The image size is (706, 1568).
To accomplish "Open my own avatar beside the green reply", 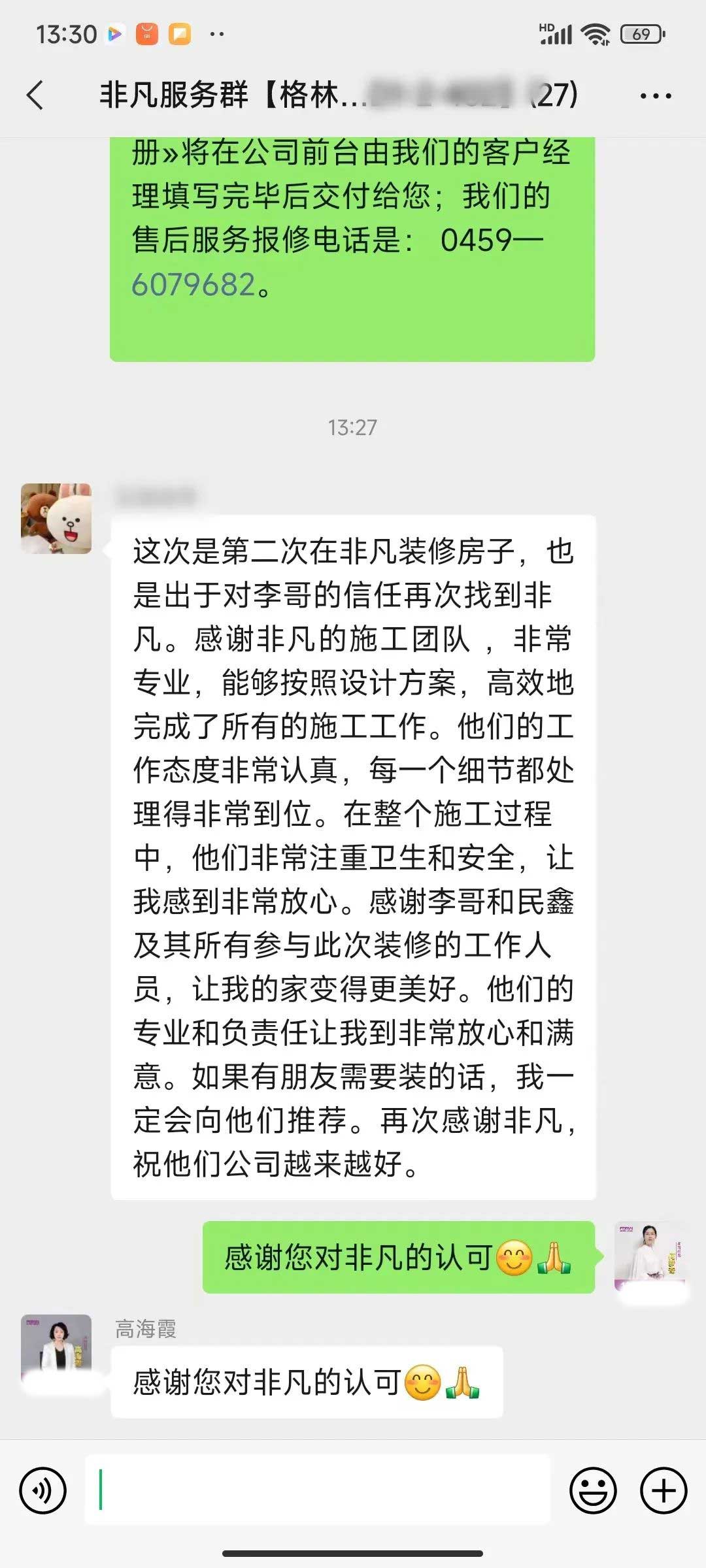I will (x=650, y=1256).
